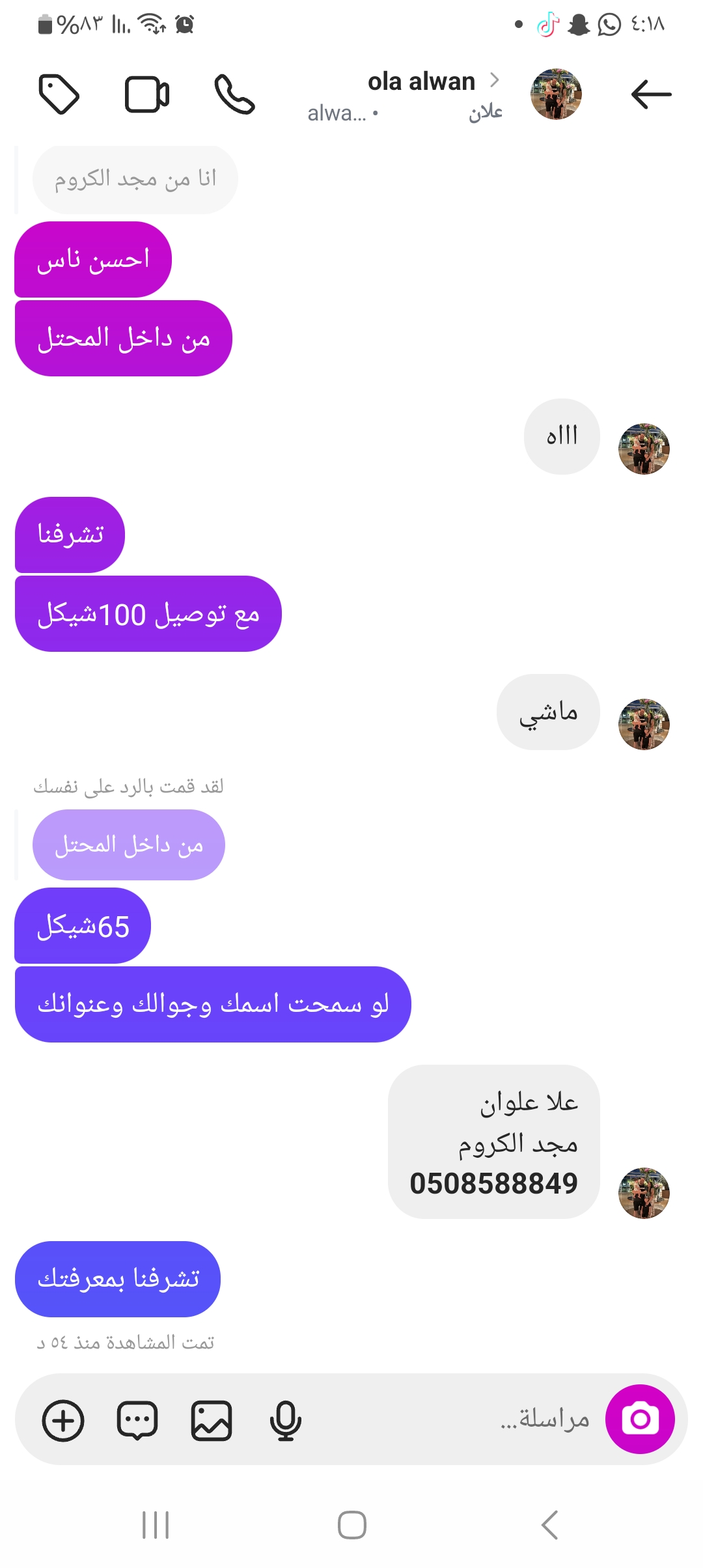This screenshot has width=703, height=1568.
Task: Open the camera from the message bar
Action: click(x=640, y=1419)
